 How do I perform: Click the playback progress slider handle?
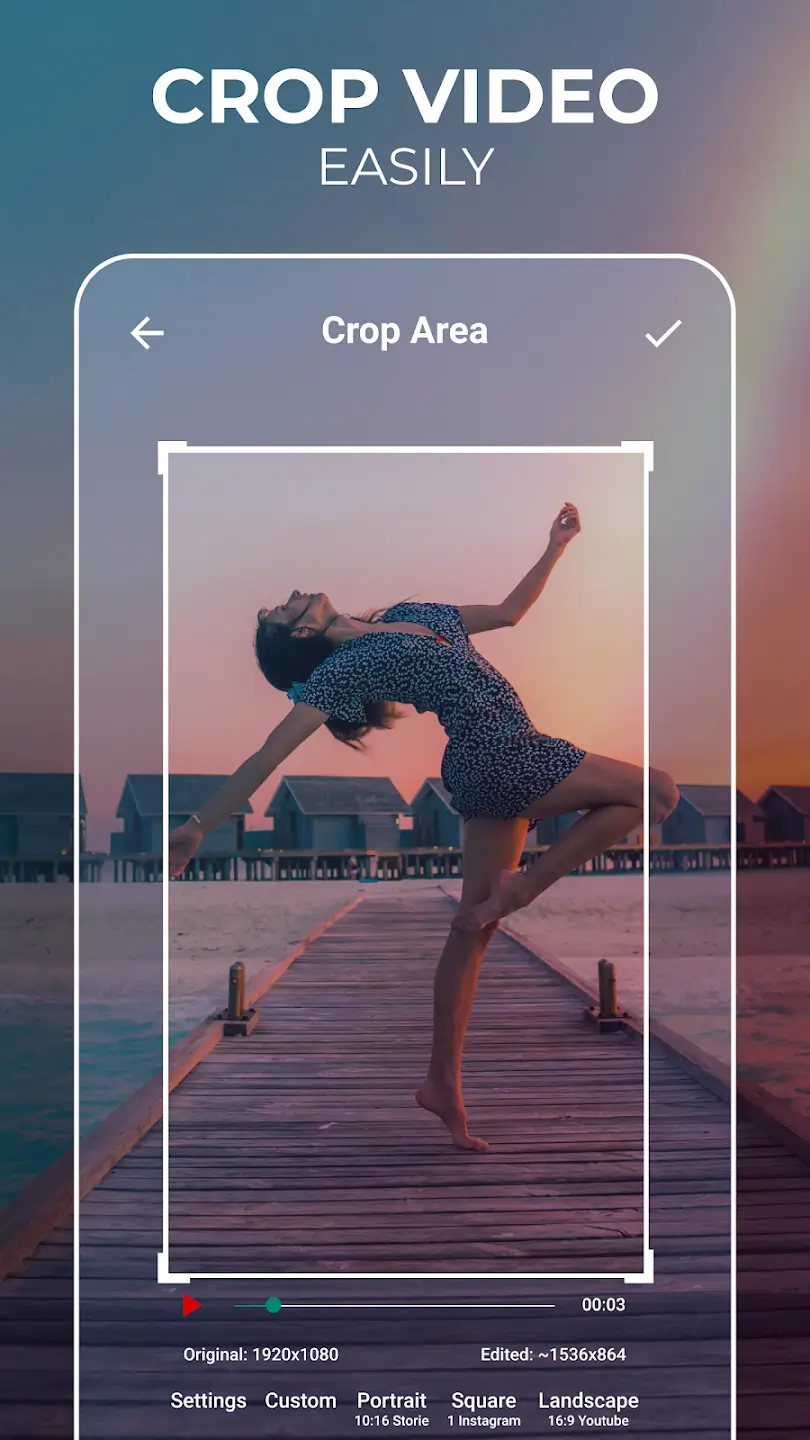[272, 1304]
